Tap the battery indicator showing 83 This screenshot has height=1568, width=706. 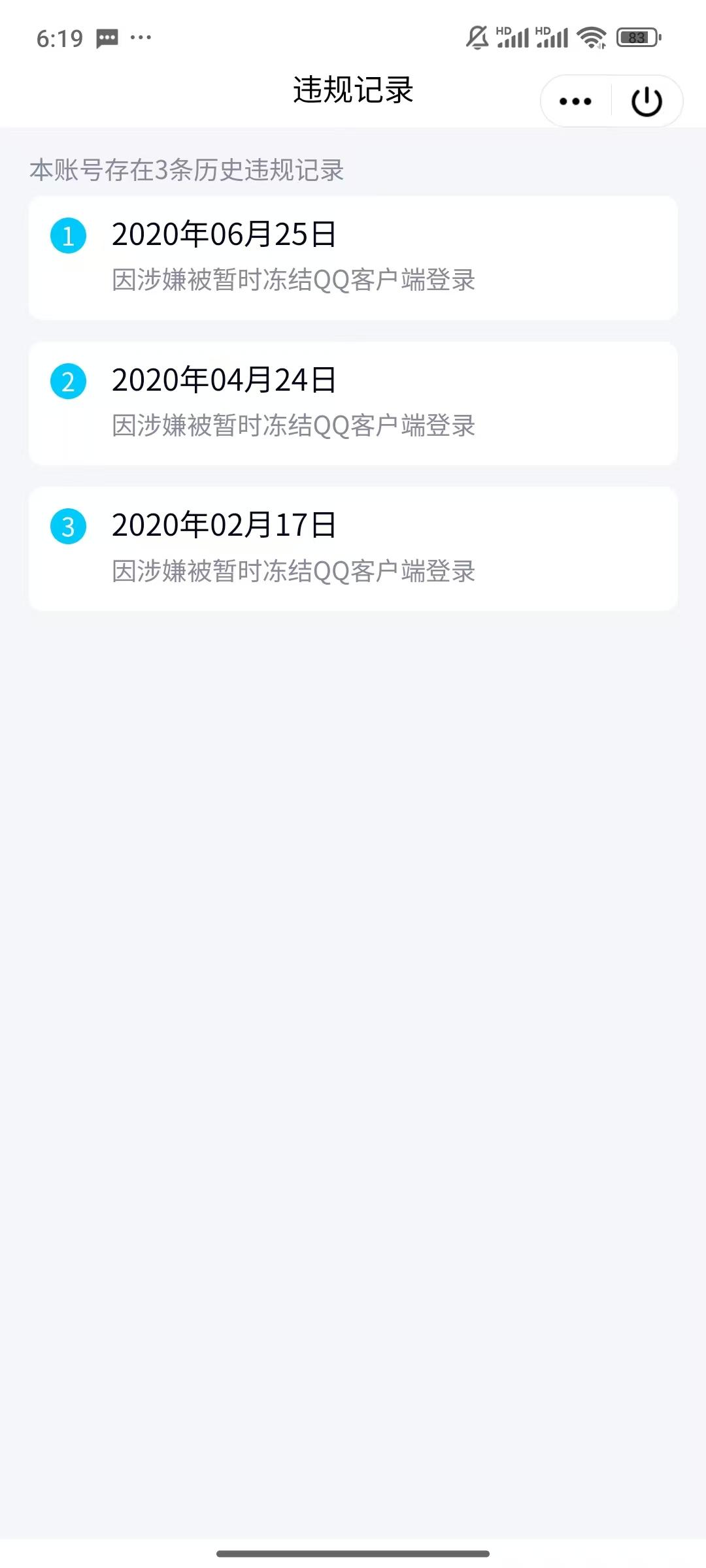pos(636,37)
